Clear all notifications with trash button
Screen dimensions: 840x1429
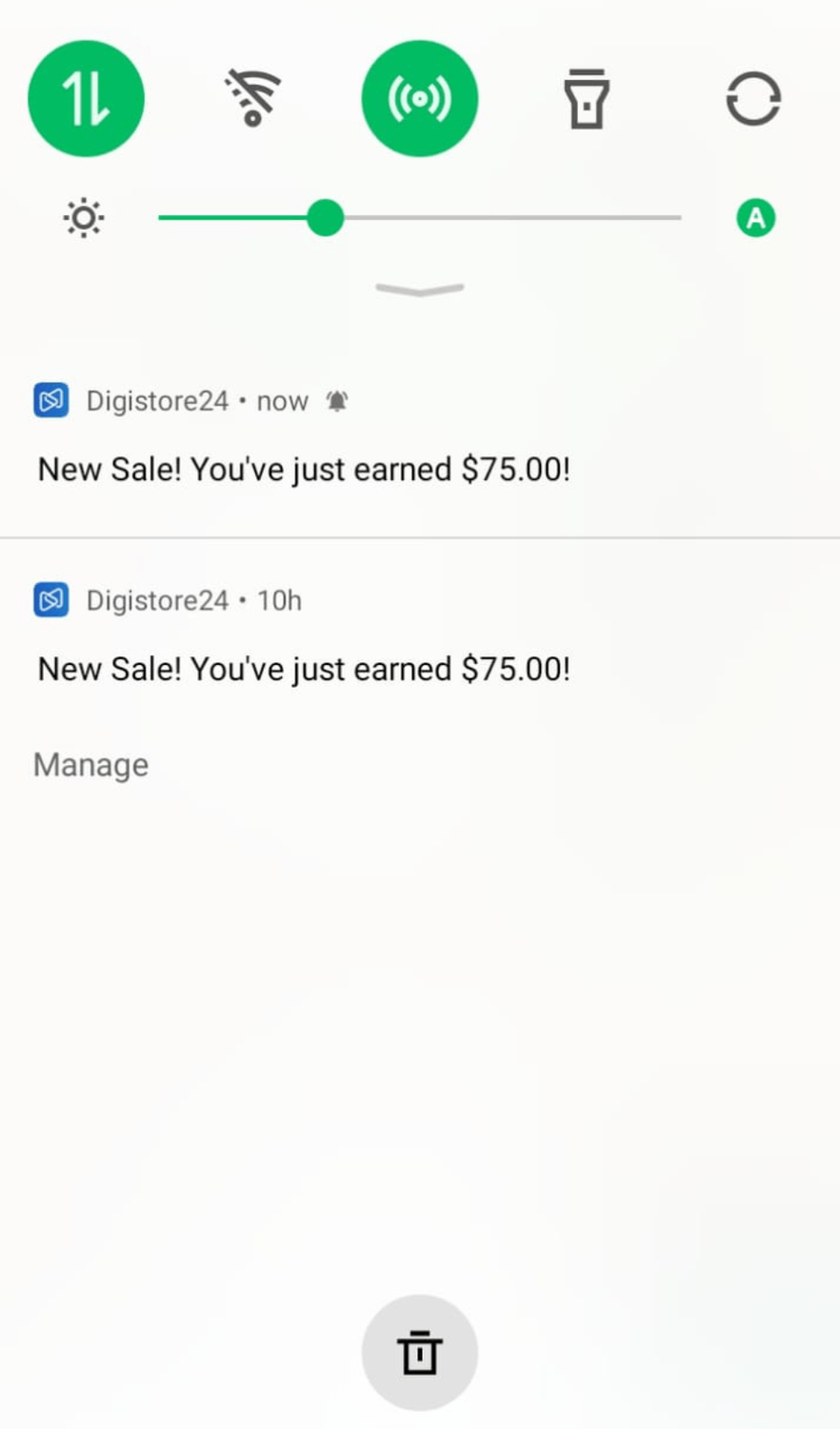419,1353
